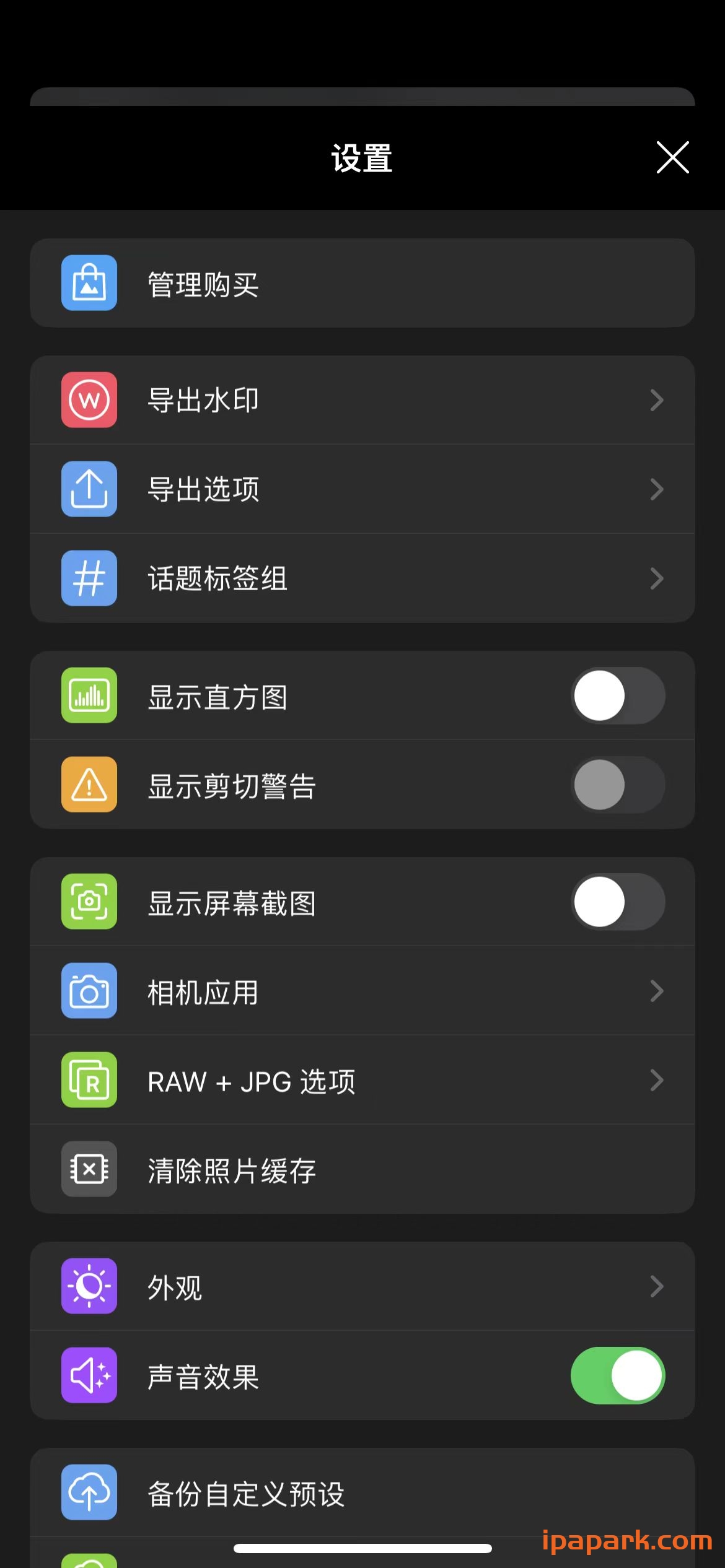Open the 外观 appearance settings row

pyautogui.click(x=362, y=1286)
